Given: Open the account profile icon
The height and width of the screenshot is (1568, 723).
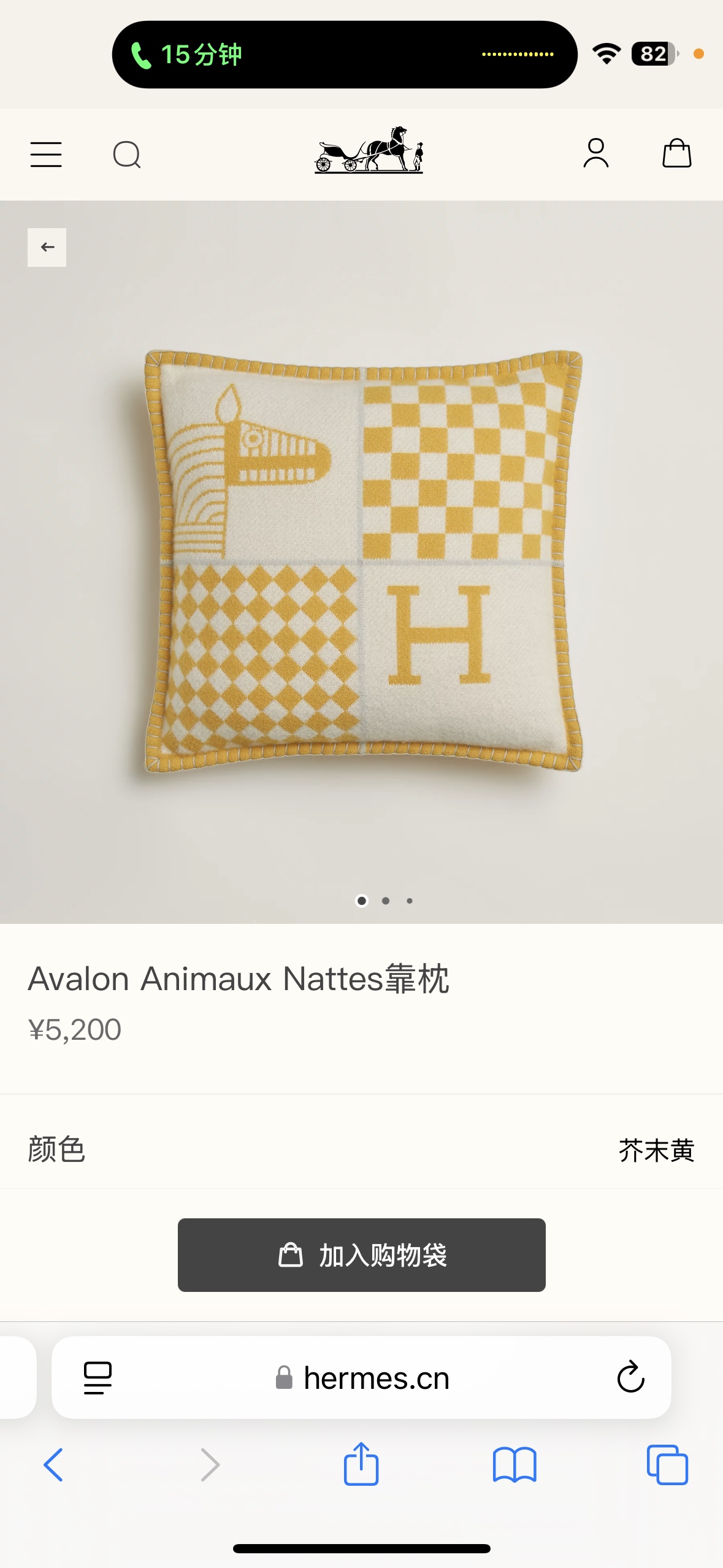Looking at the screenshot, I should [x=595, y=153].
